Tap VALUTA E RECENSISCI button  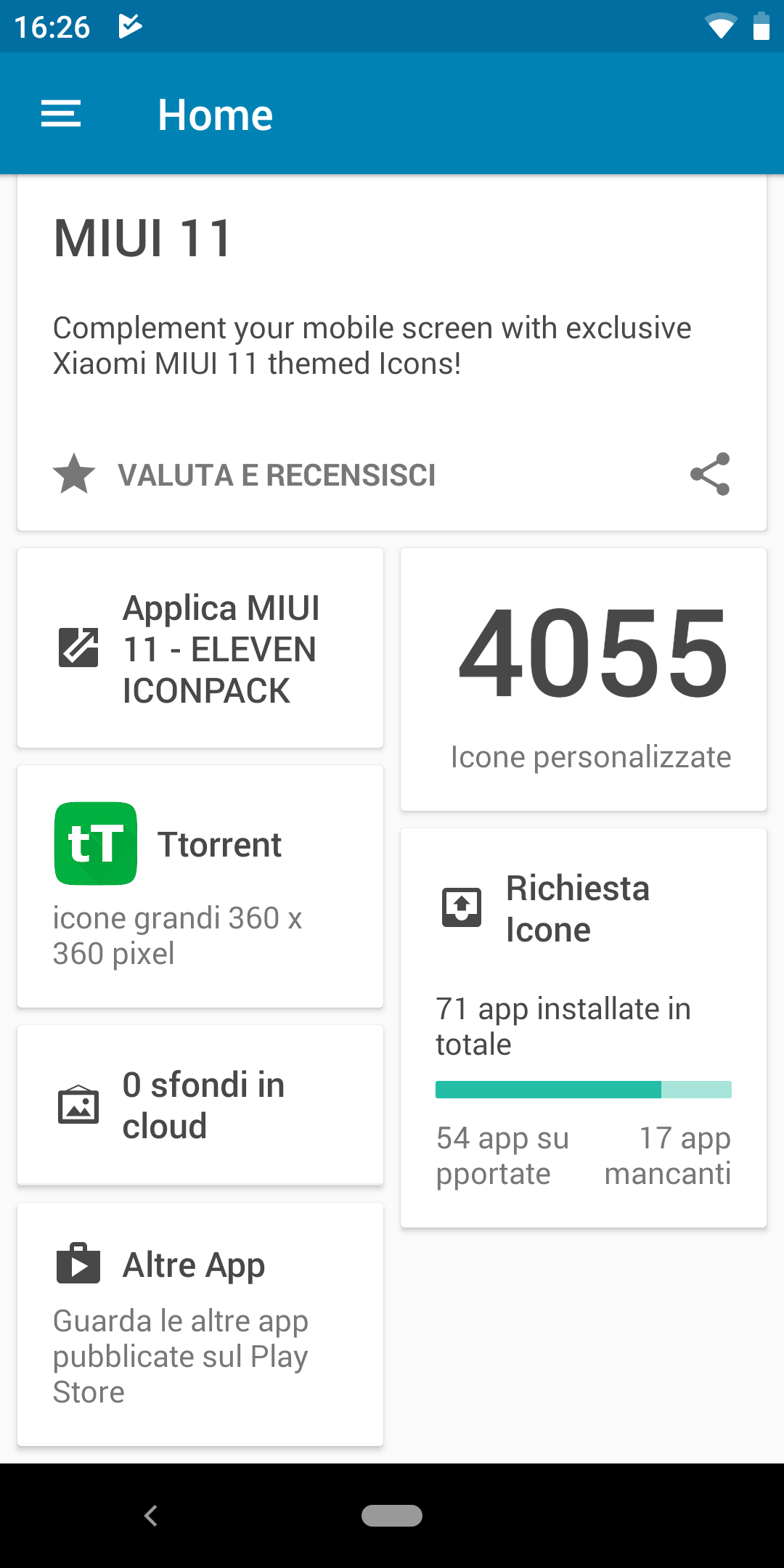tap(245, 475)
